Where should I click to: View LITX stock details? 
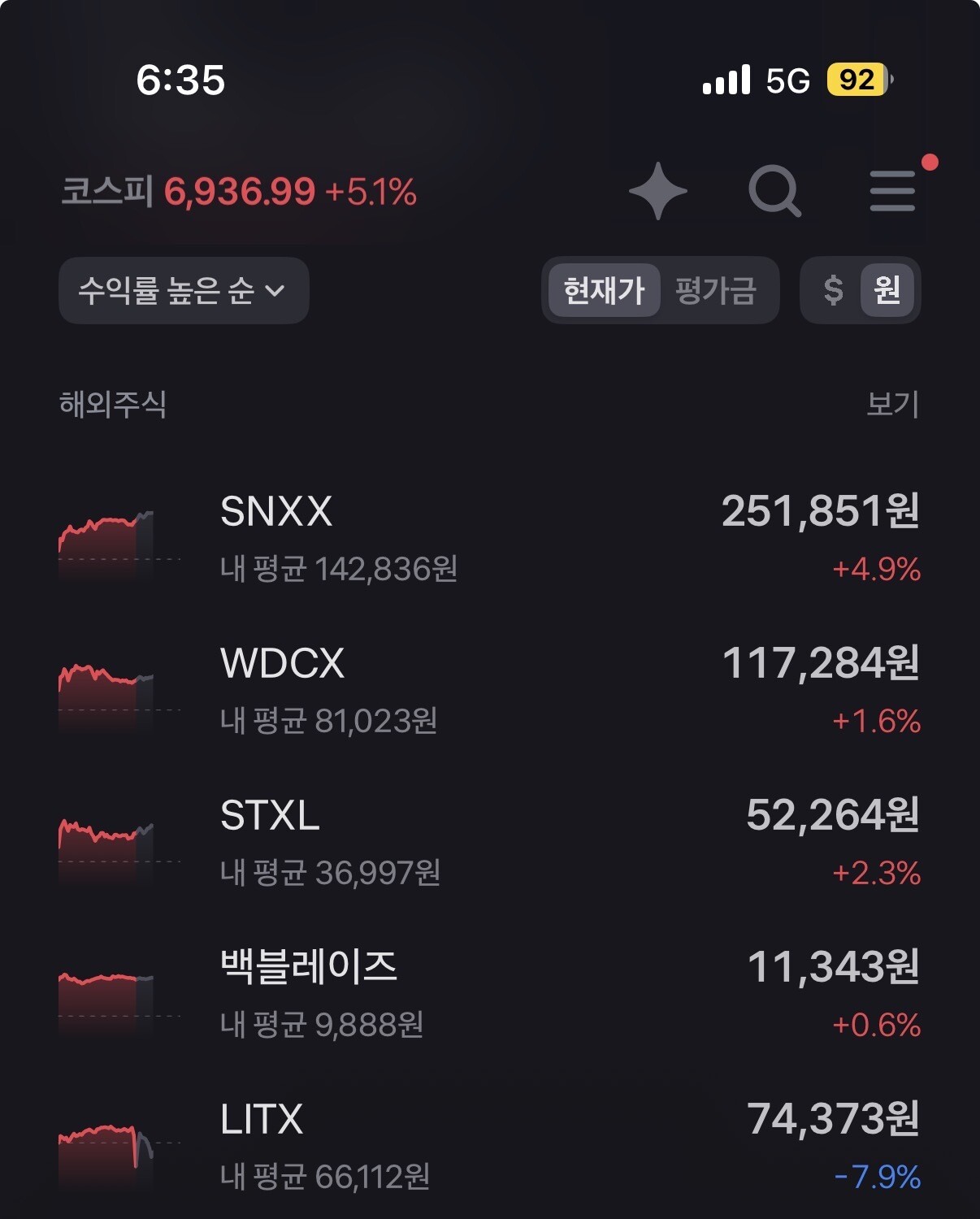(490, 1147)
